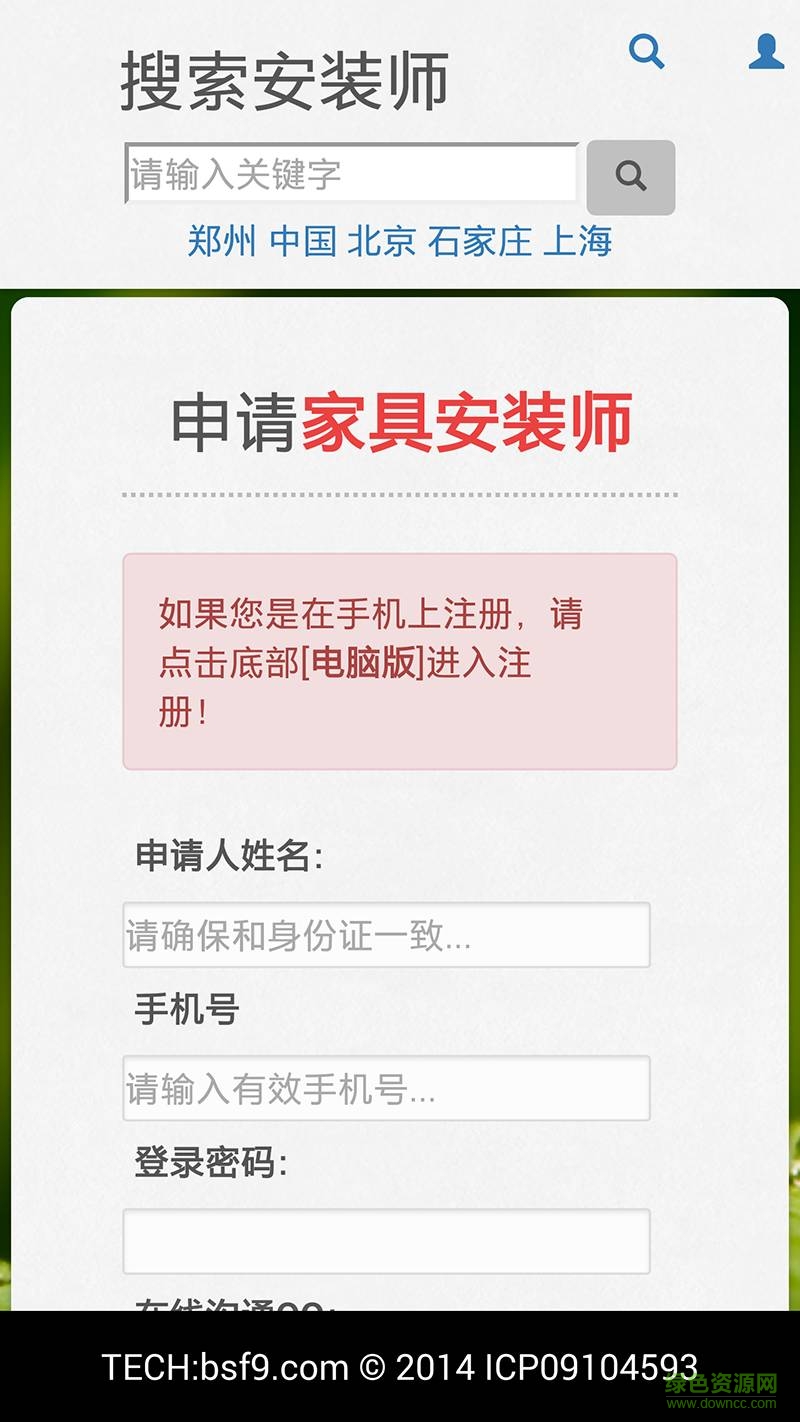
Task: Enter applicant name in 申请人姓名 field
Action: pyautogui.click(x=386, y=935)
